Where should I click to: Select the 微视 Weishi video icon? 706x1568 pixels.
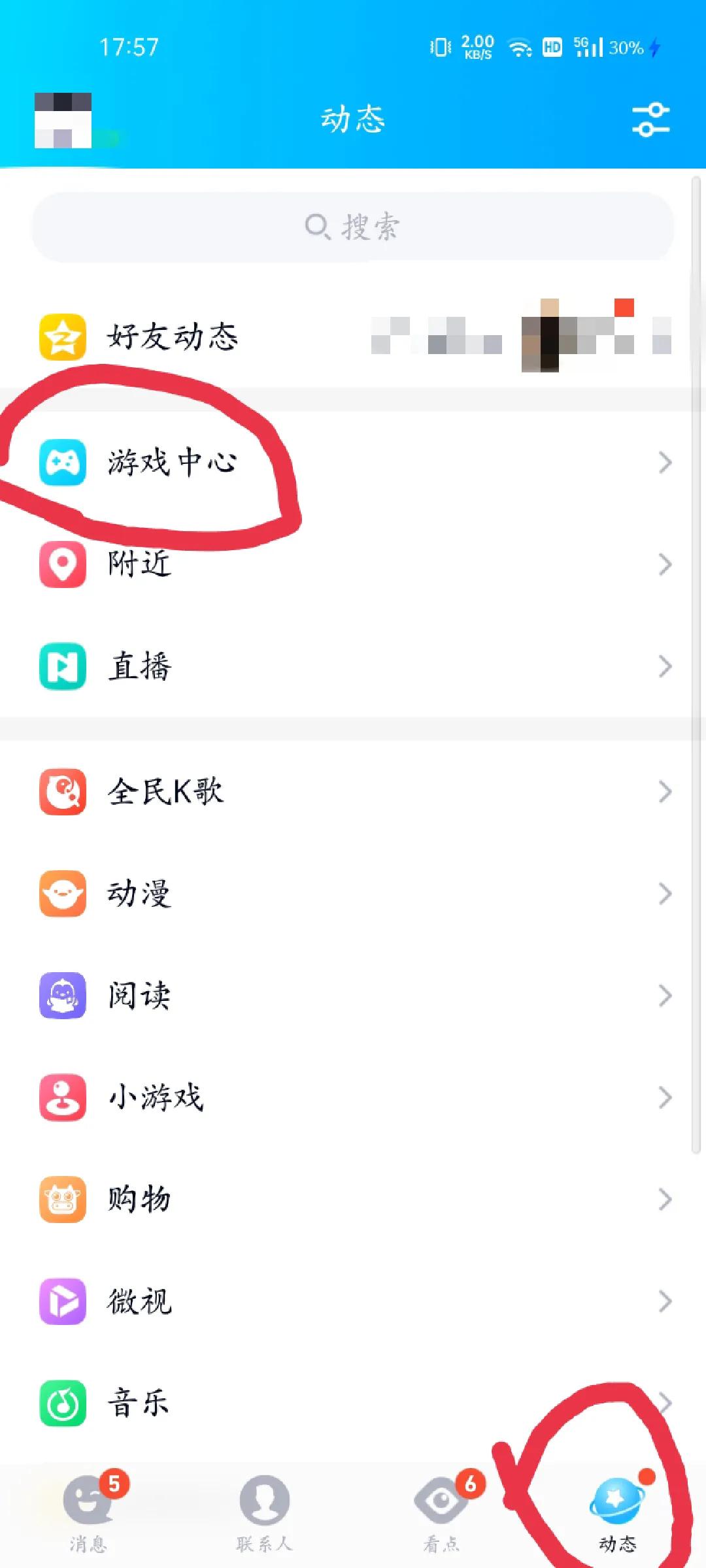click(62, 1301)
